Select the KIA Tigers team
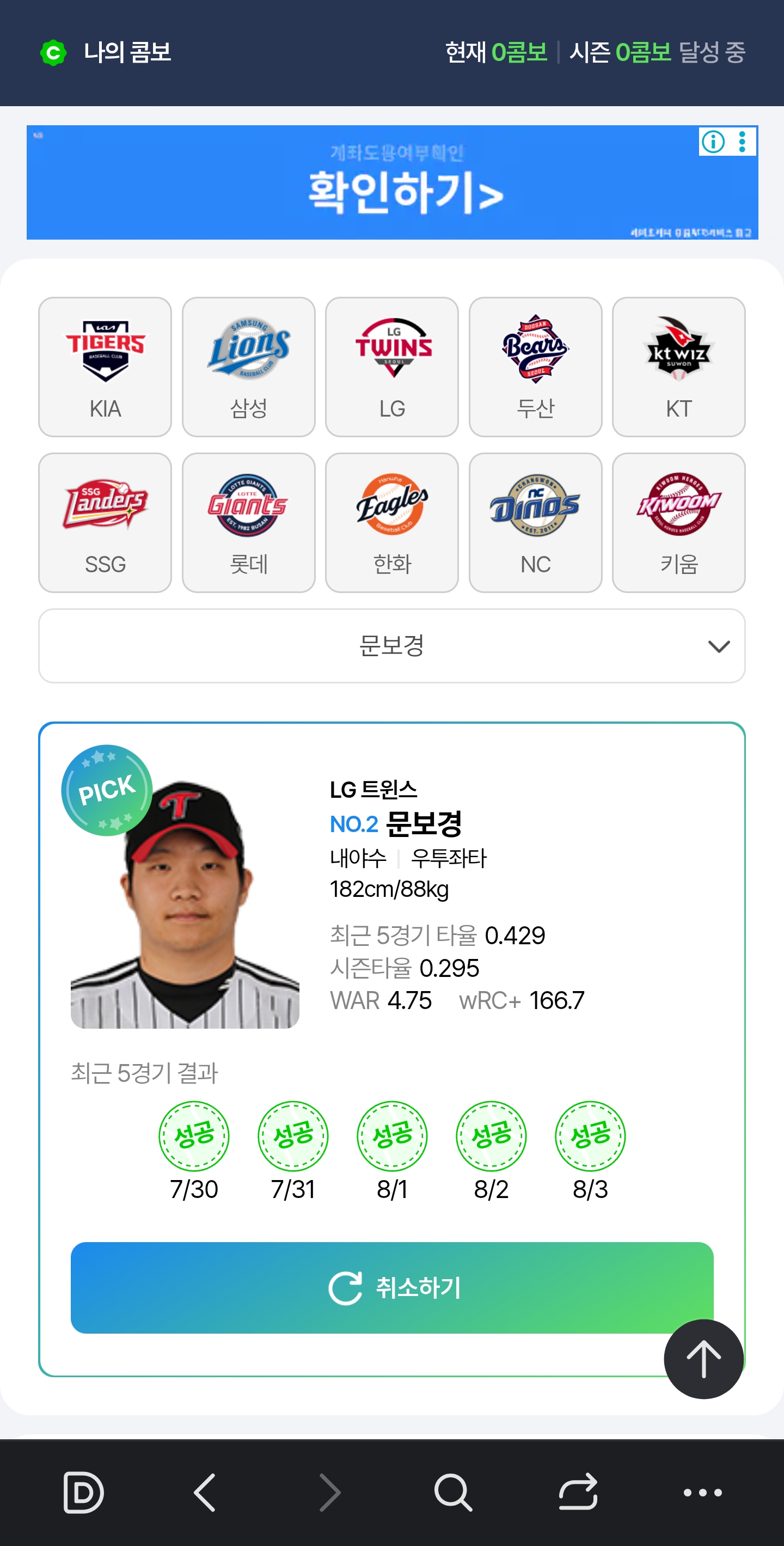The image size is (784, 1546). point(105,366)
